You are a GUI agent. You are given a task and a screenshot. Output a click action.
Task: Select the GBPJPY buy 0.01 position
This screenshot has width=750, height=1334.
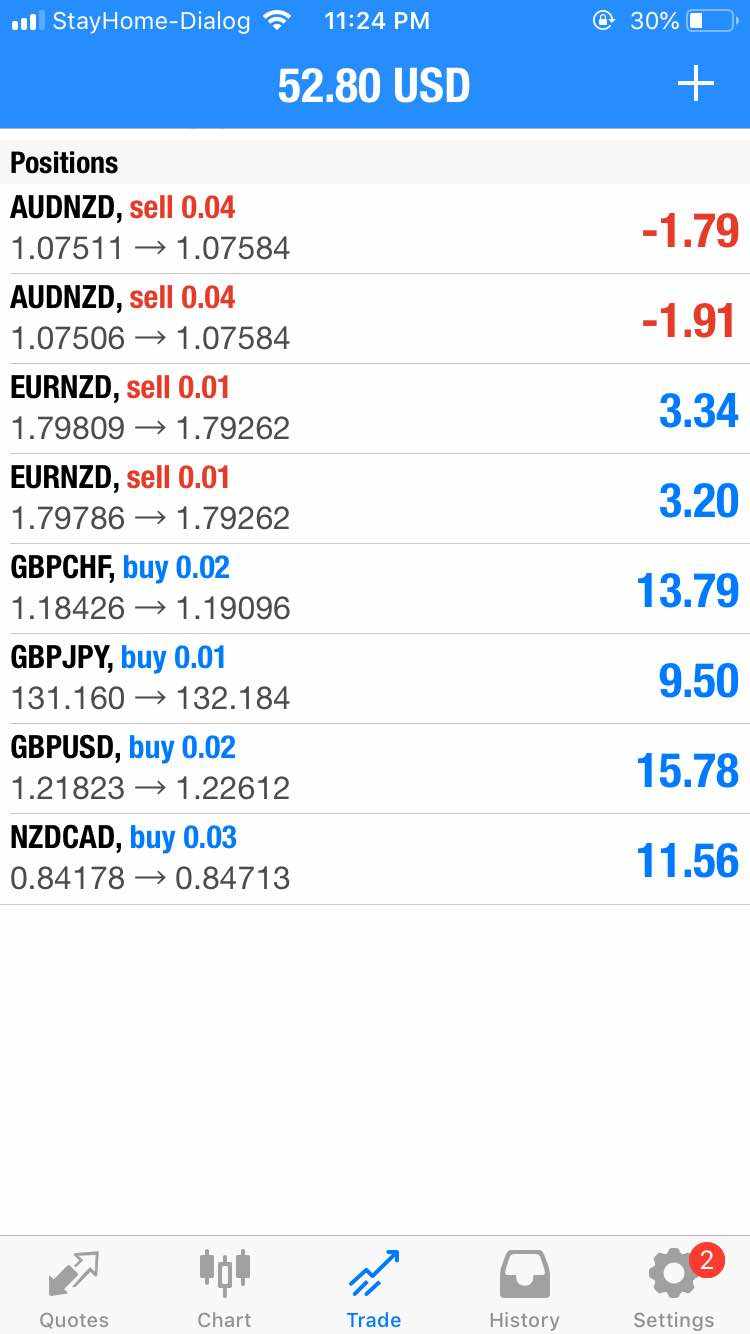coord(375,679)
